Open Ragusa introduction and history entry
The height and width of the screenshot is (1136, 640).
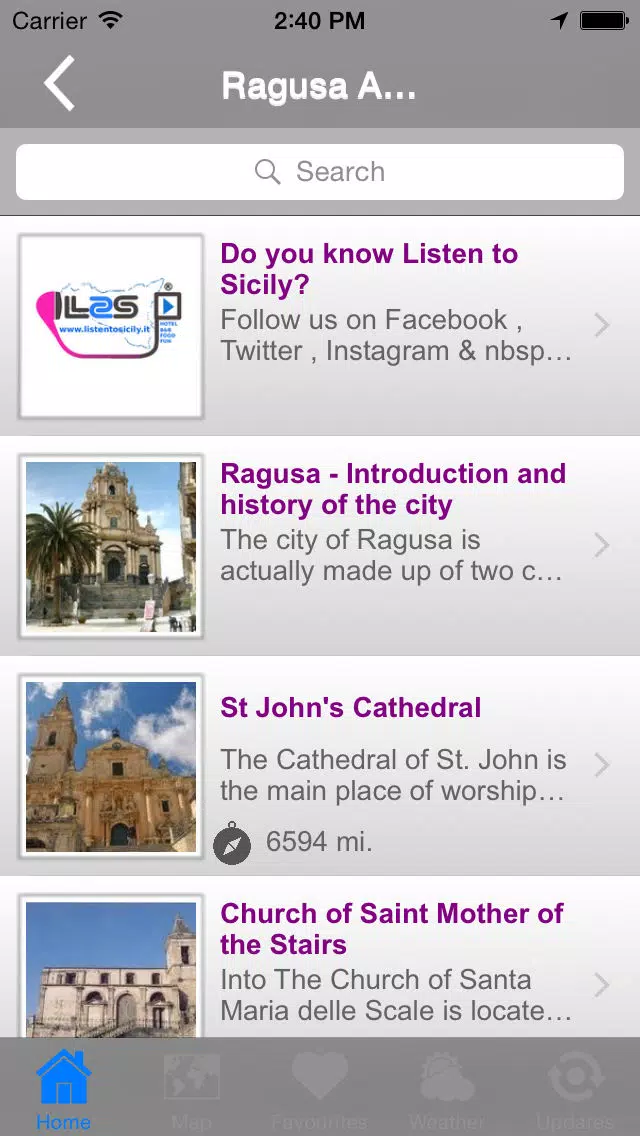coord(320,546)
